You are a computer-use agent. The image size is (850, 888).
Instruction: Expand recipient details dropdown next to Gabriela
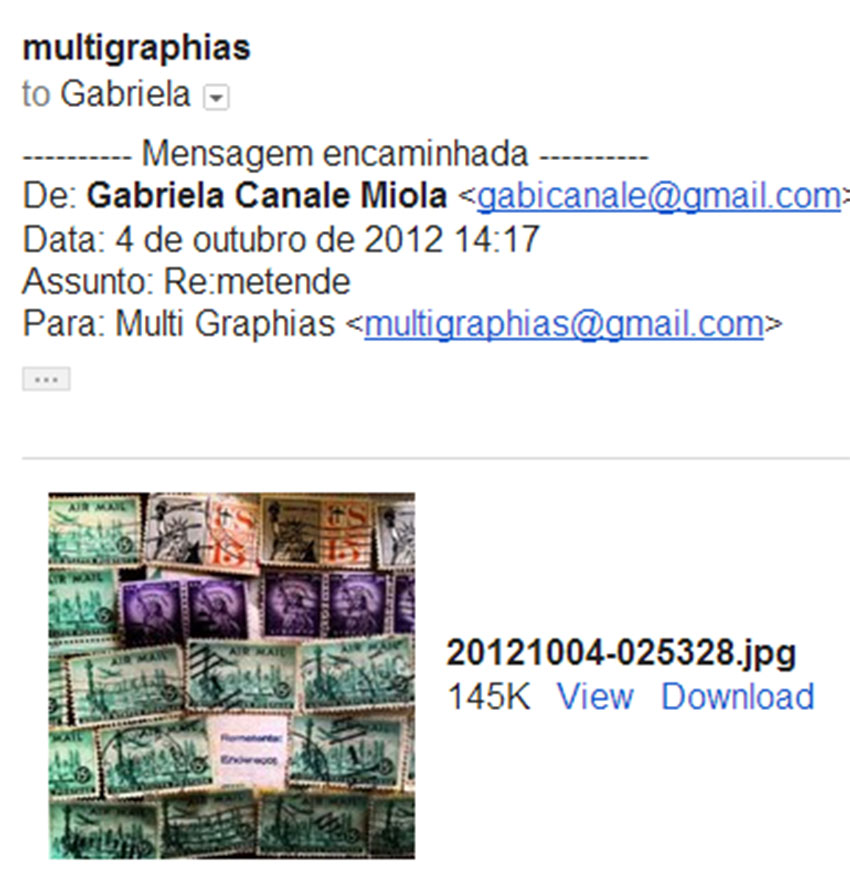point(216,97)
